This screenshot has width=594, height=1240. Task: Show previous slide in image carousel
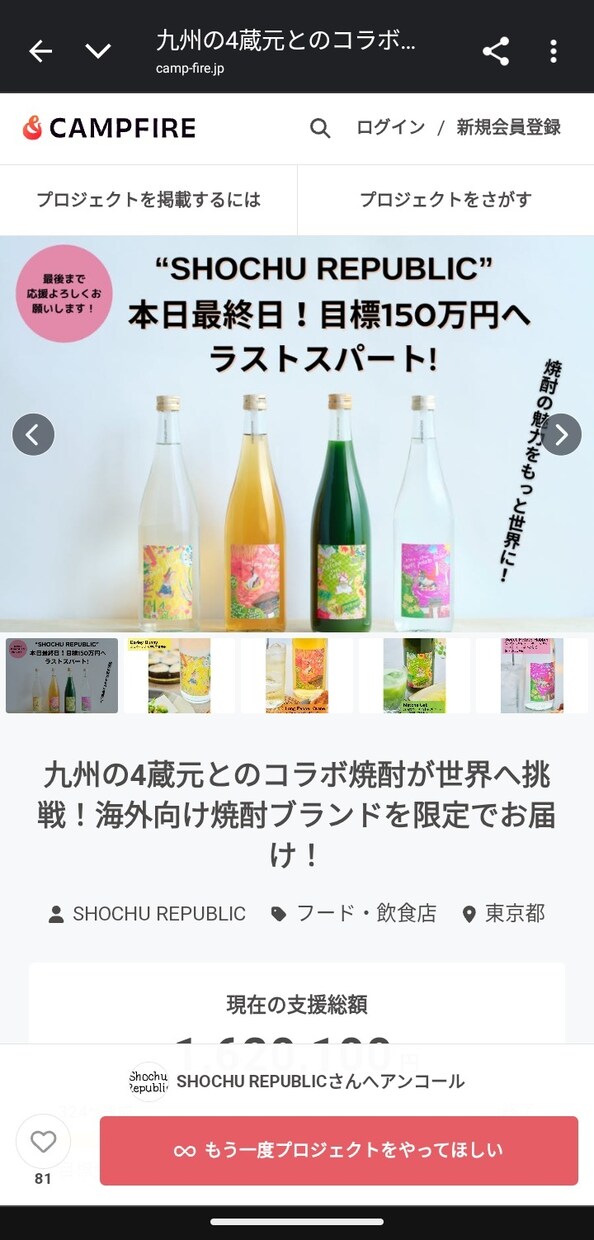(x=33, y=434)
